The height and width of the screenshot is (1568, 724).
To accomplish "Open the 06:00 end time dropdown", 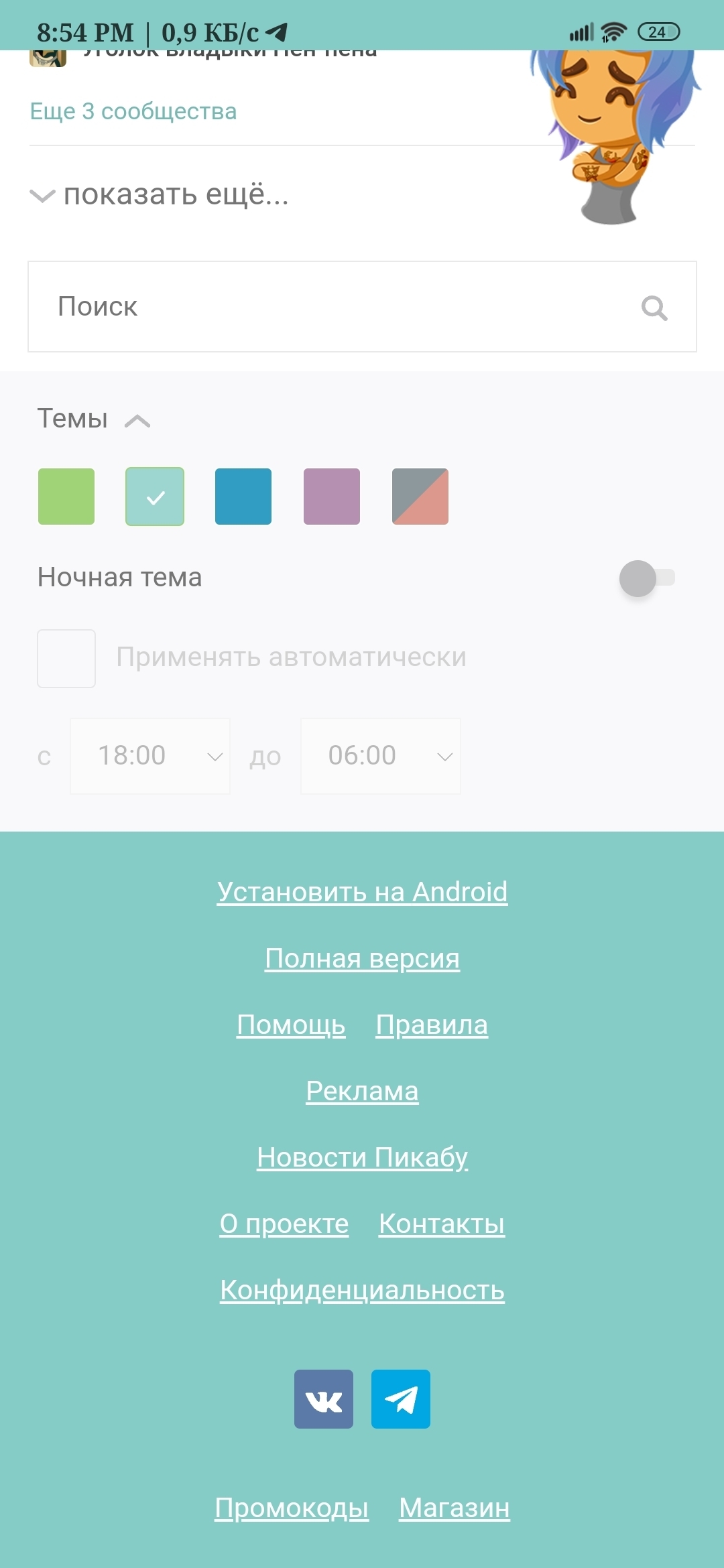I will point(381,757).
